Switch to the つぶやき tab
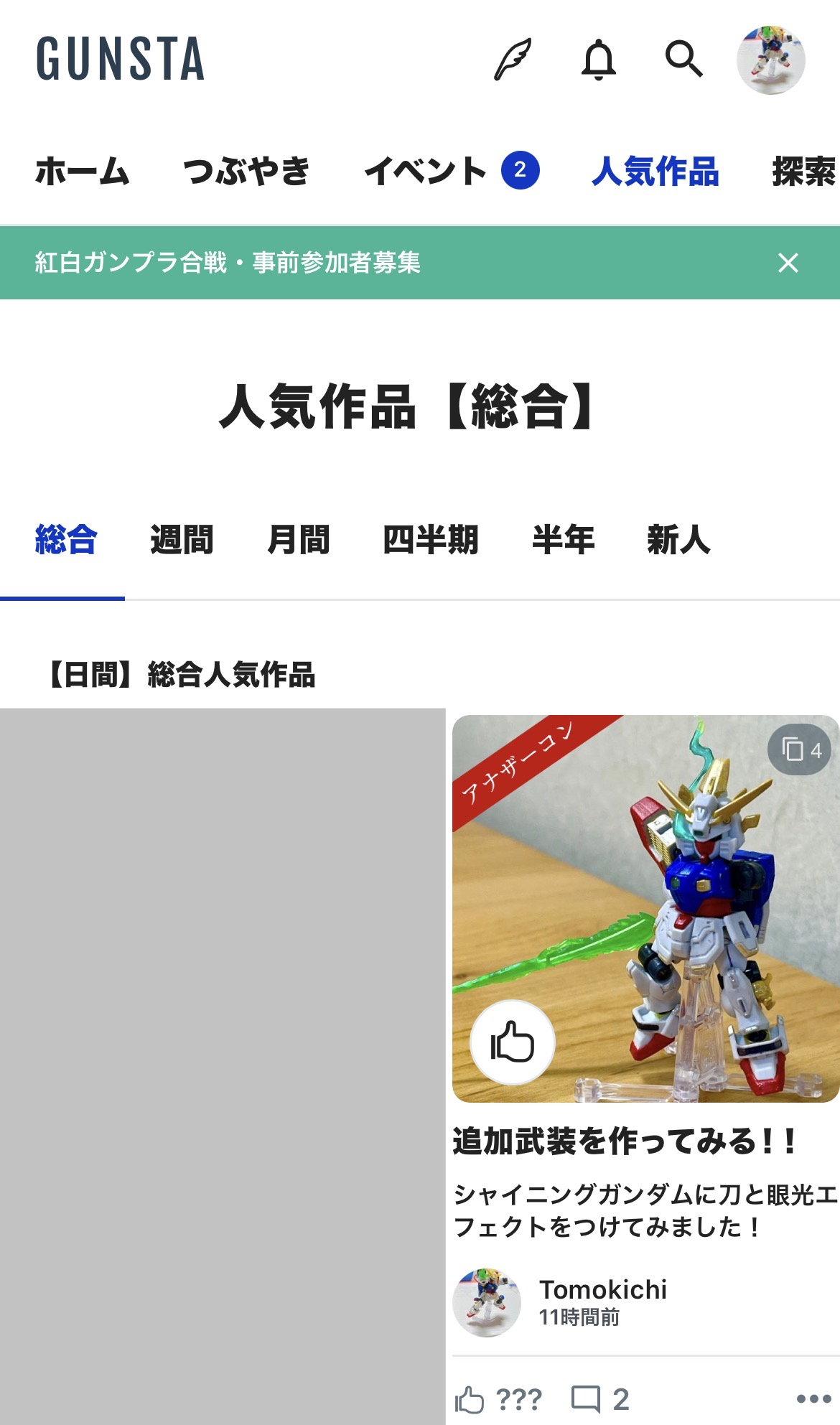Viewport: 840px width, 1425px height. pos(246,172)
